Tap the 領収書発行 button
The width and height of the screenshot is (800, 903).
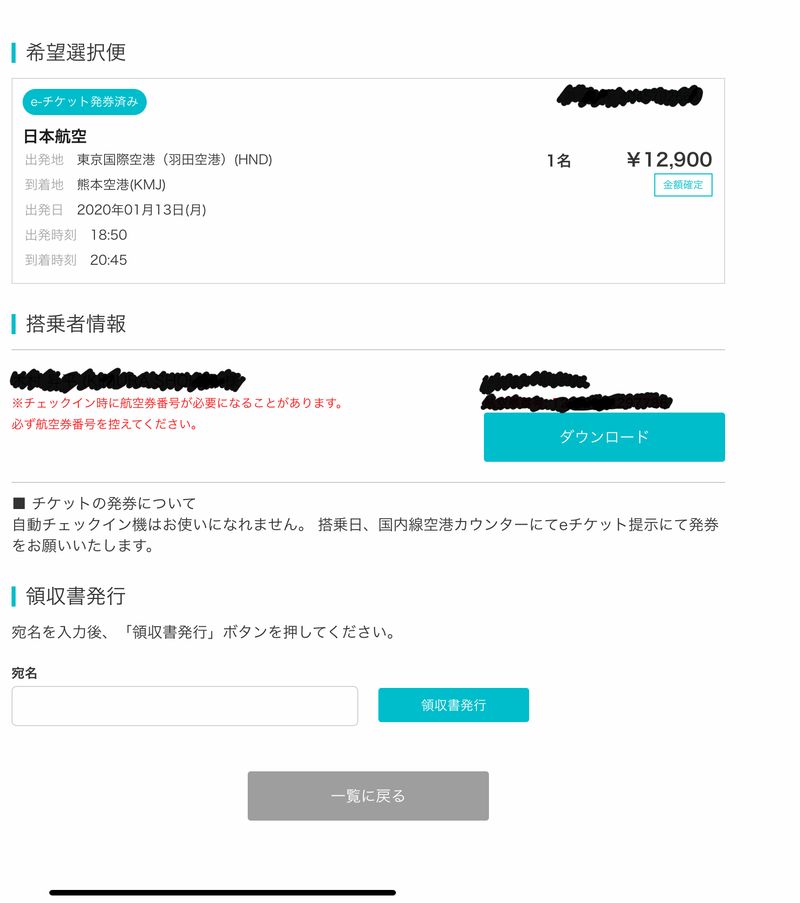point(453,705)
